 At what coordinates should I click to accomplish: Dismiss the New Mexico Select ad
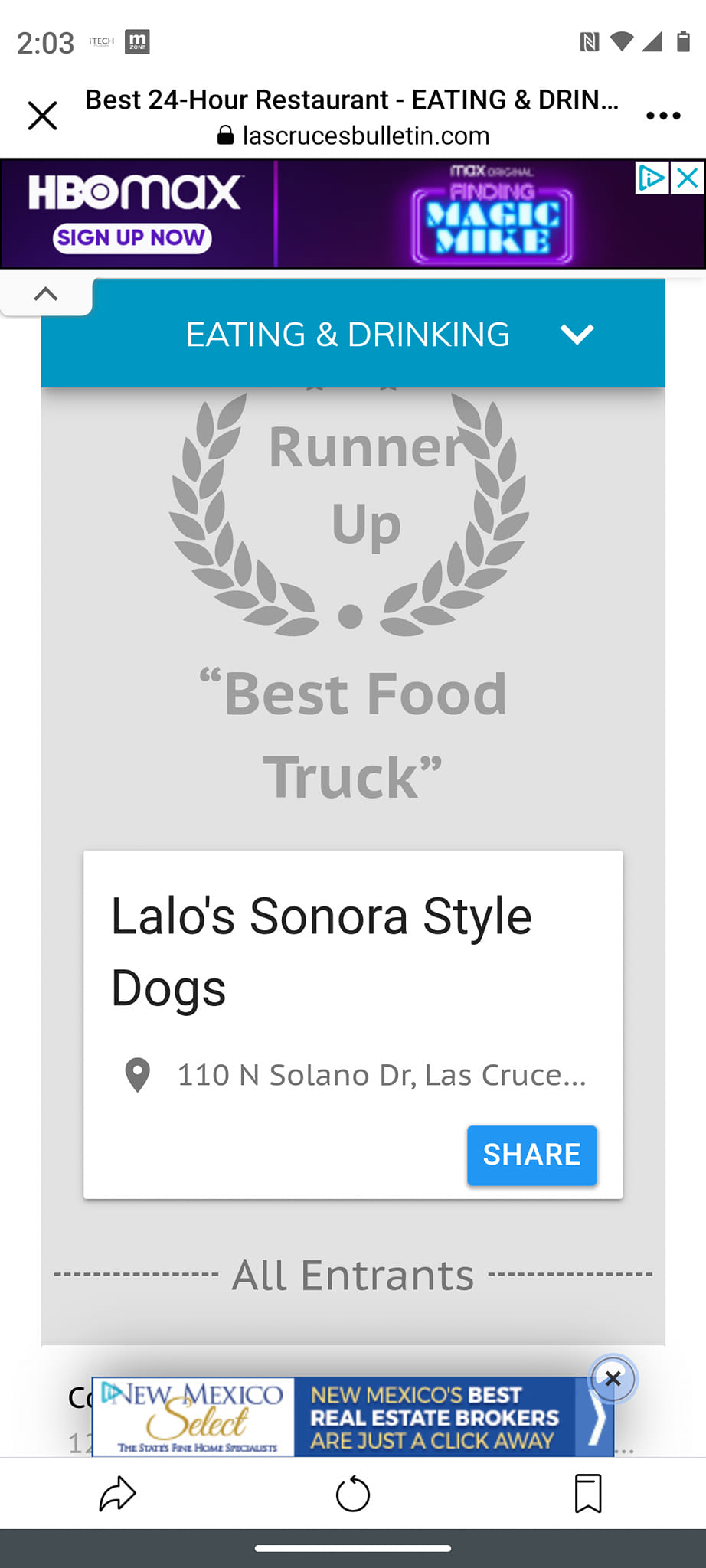[613, 1379]
